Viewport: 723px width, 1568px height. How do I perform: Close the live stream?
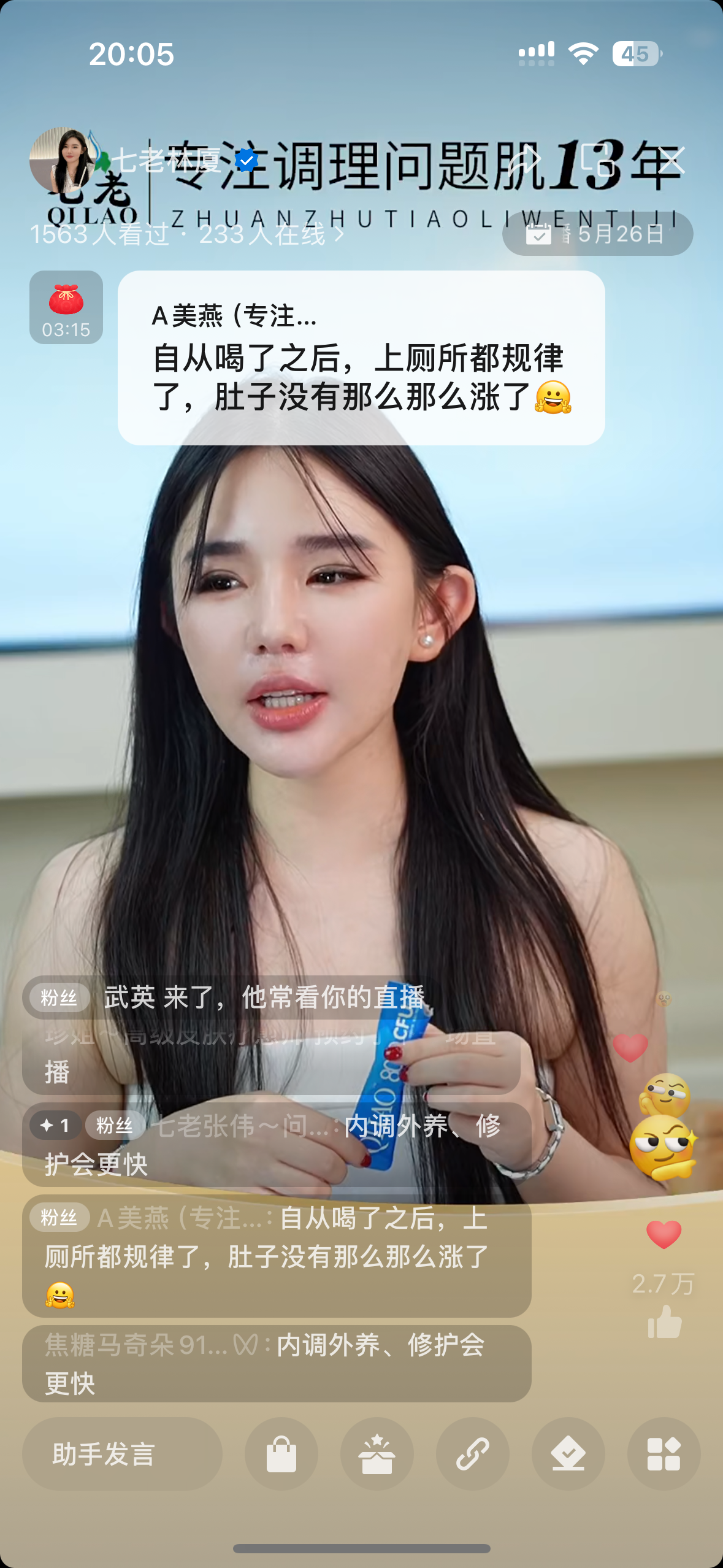click(x=671, y=161)
